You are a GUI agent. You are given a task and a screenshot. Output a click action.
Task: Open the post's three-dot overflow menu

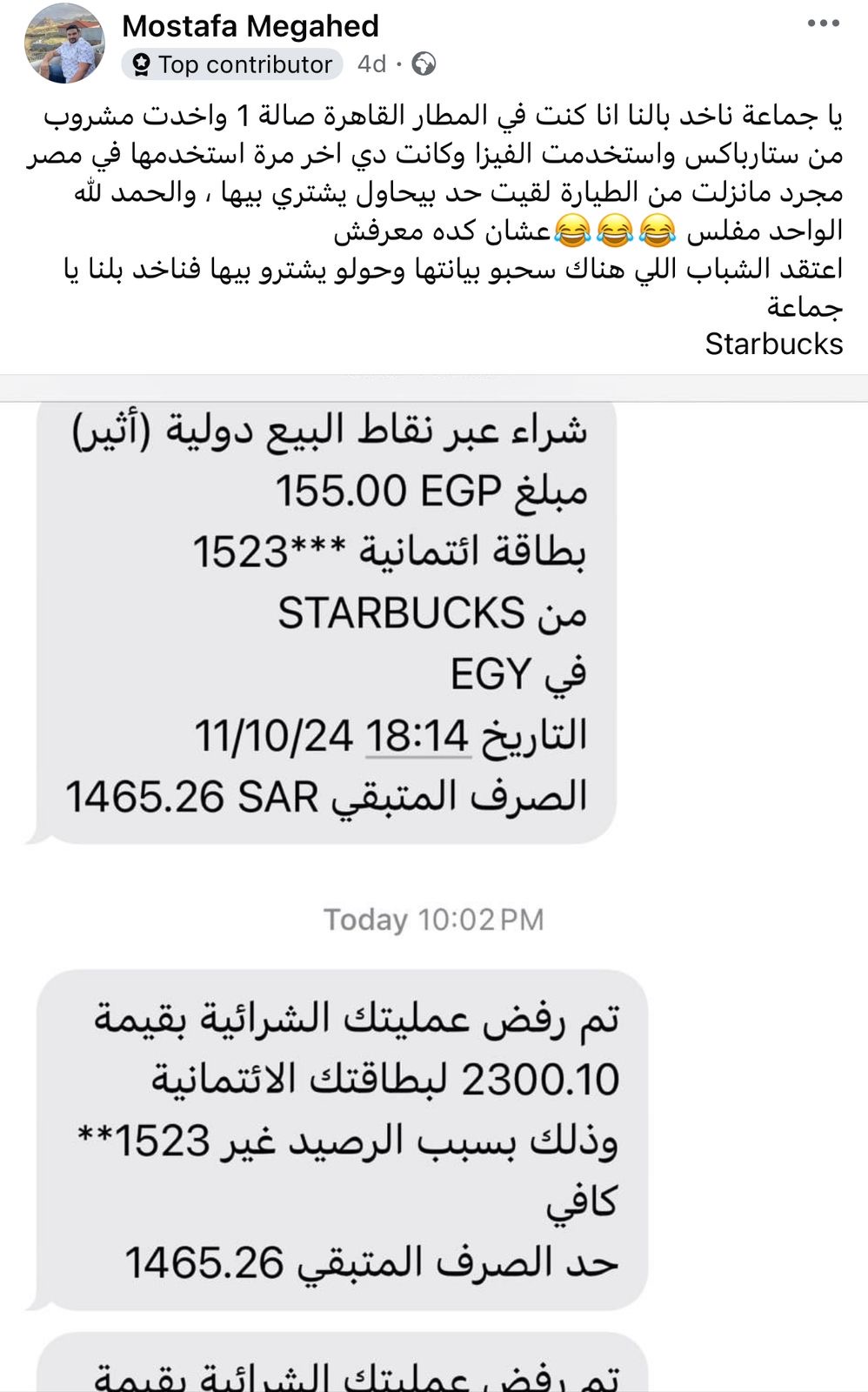[823, 23]
